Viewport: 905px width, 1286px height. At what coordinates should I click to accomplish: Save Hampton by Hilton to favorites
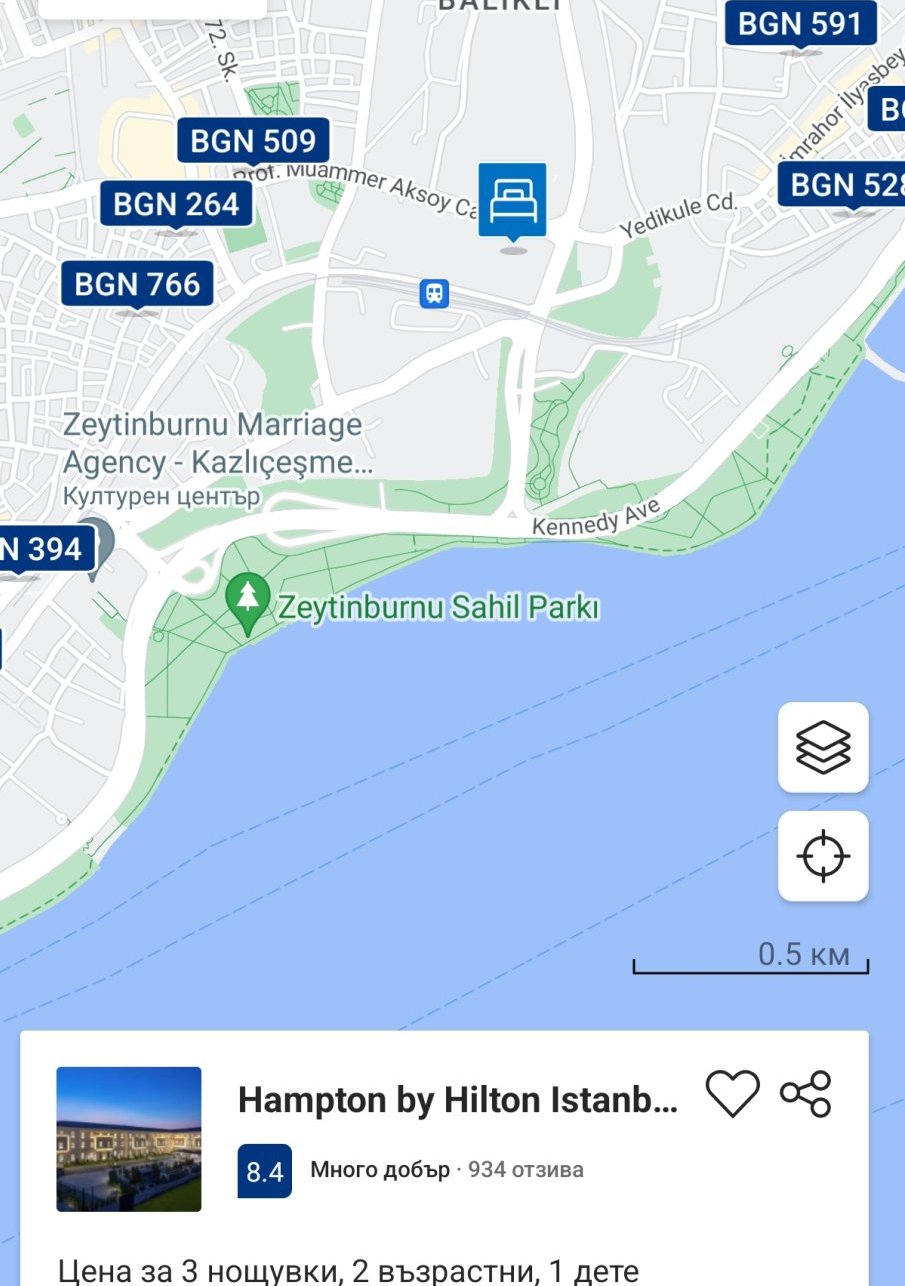point(733,1093)
